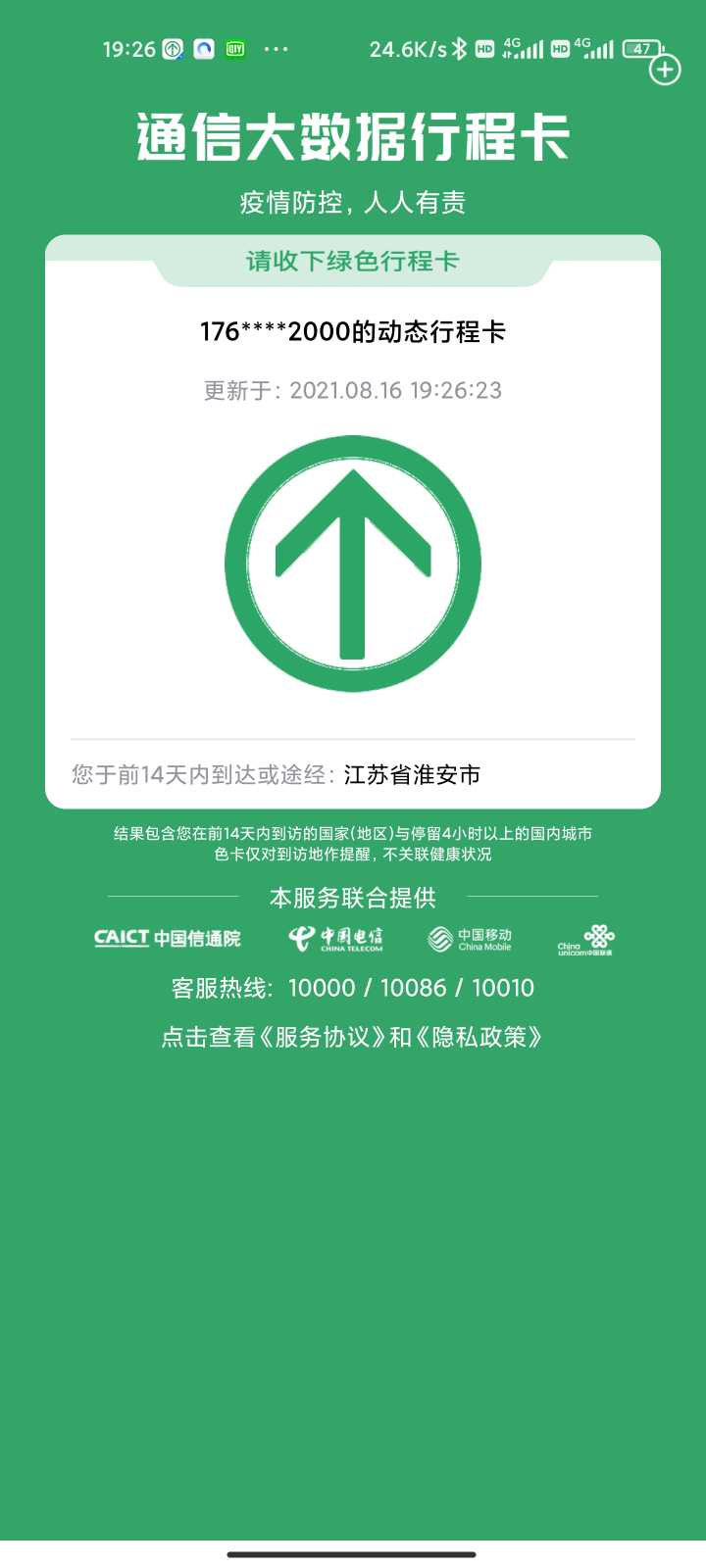Tap the plus icon at top right
706x1568 pixels.
click(665, 70)
